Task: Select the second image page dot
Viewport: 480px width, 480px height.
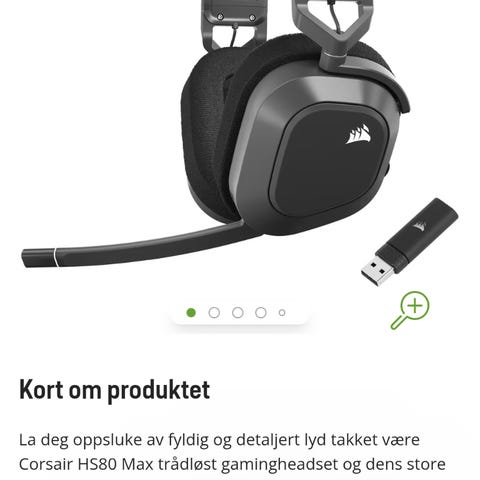Action: [214, 313]
